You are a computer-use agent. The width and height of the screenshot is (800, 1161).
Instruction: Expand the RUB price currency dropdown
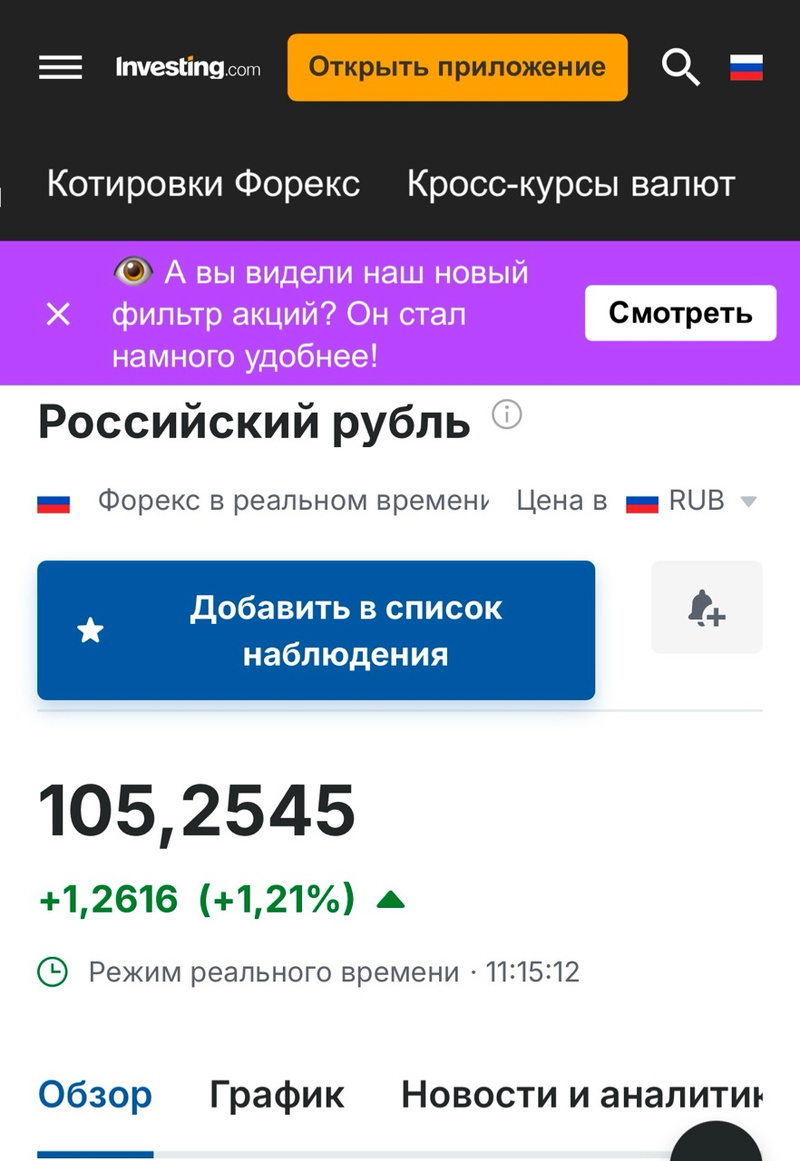747,501
